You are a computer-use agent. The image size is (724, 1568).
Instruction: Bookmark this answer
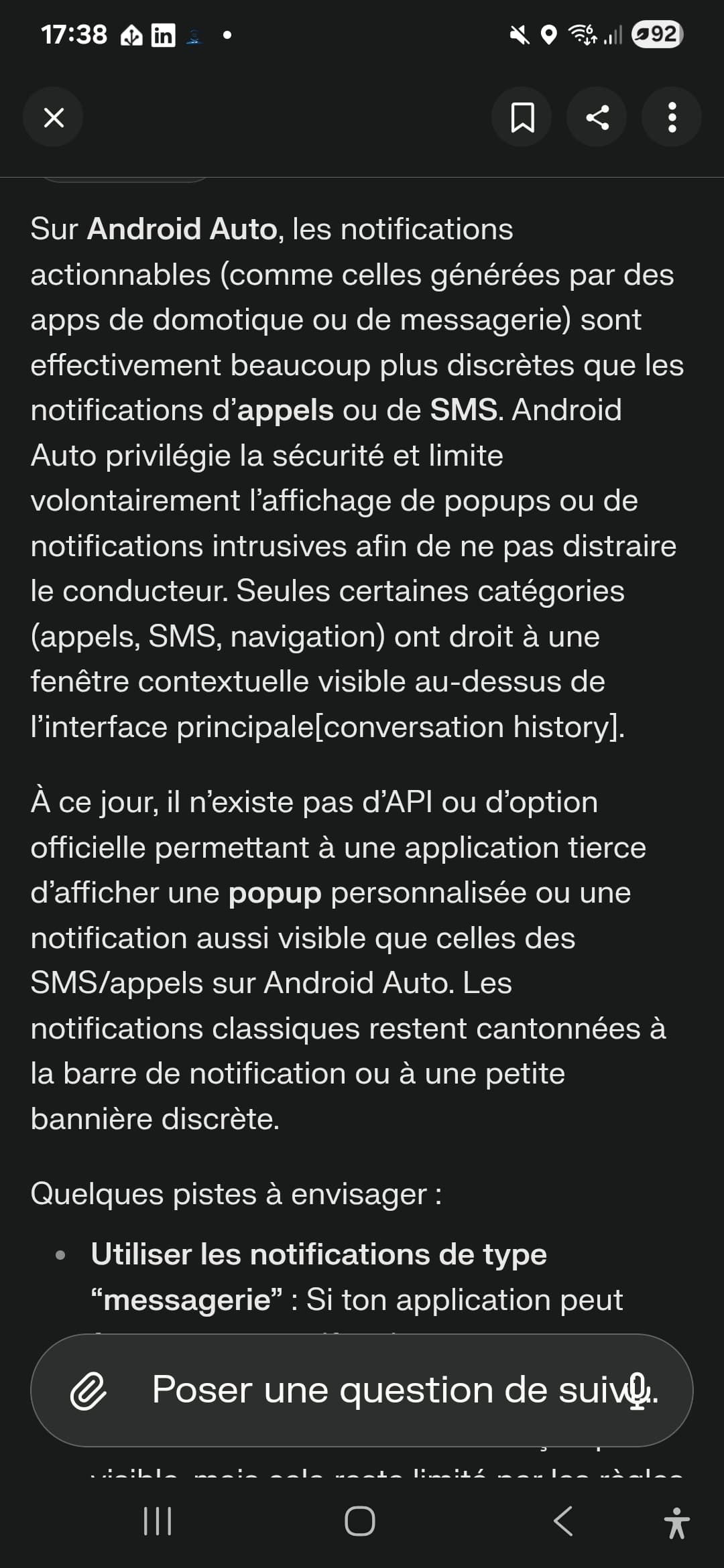[522, 118]
